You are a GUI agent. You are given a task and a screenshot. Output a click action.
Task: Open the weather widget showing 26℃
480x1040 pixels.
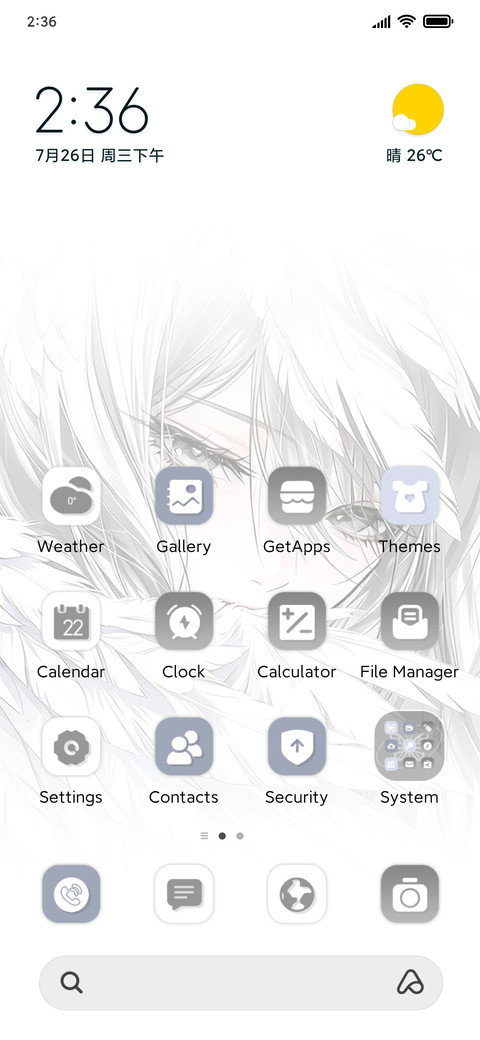(416, 123)
